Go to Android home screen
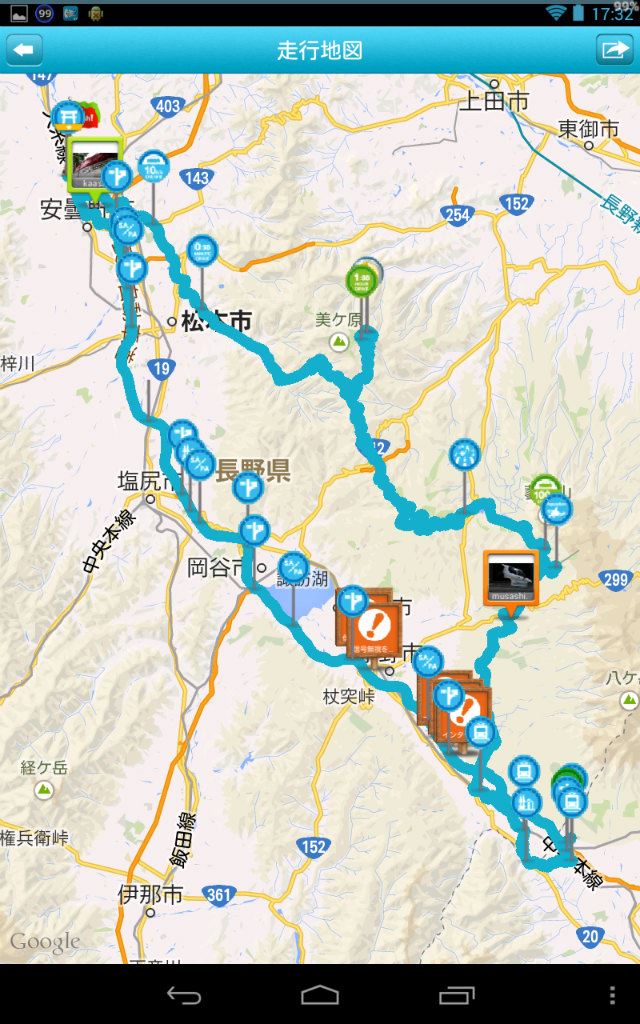640x1024 pixels. point(320,995)
